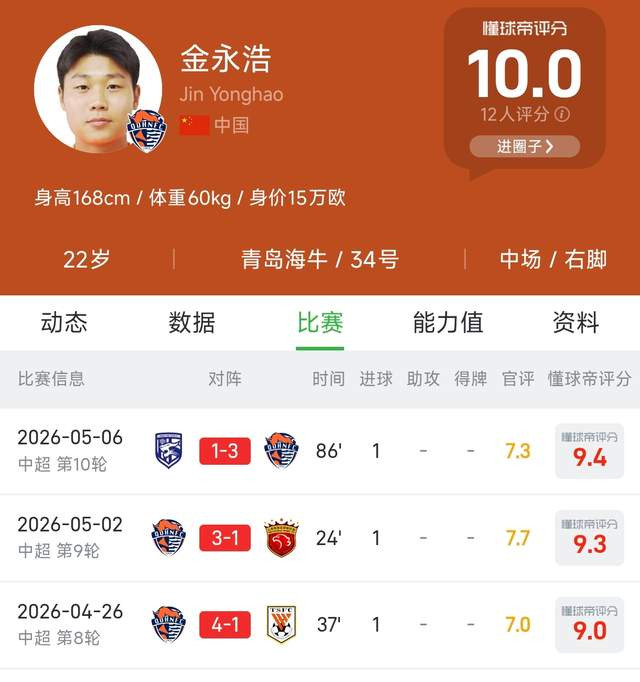Tap the 9.4 懂球帝评分 box
The height and width of the screenshot is (682, 640).
click(590, 451)
